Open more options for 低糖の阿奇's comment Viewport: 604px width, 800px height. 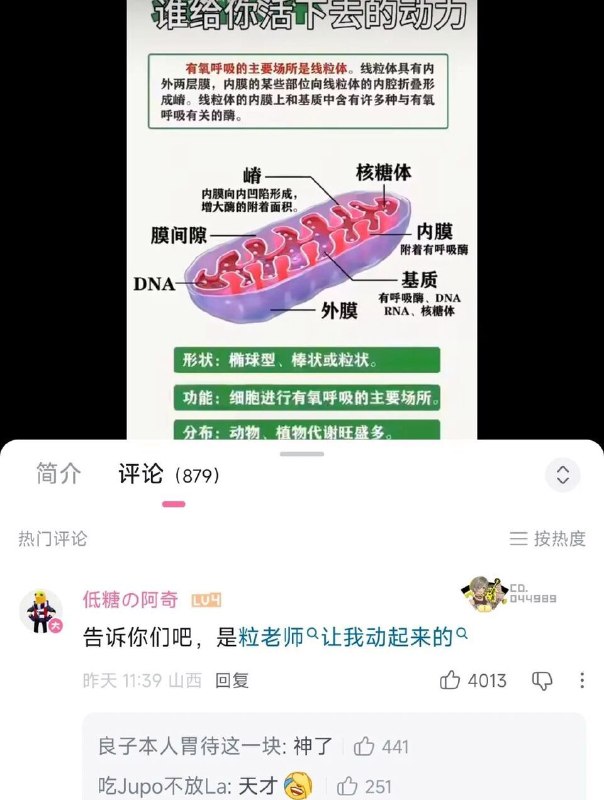click(583, 681)
